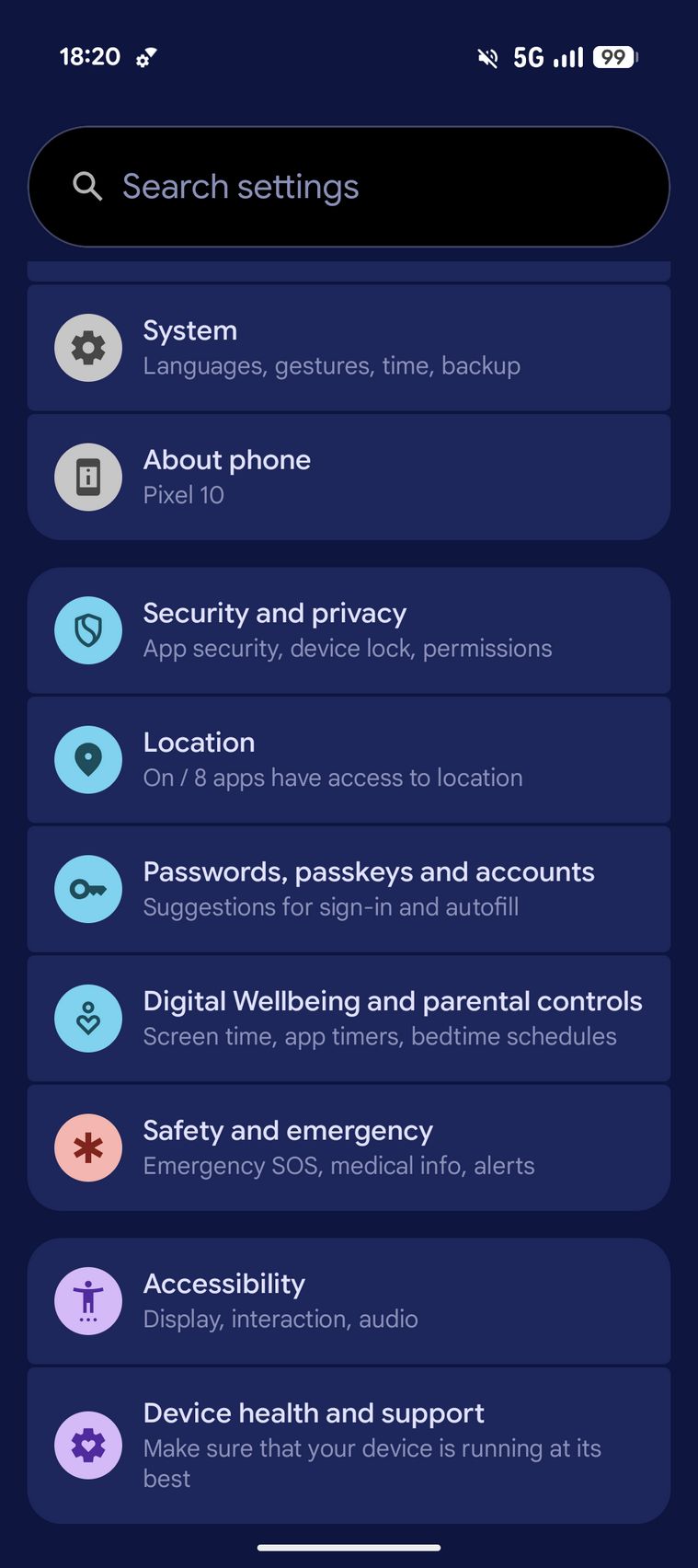Go to Location settings
This screenshot has height=1568, width=698.
coord(349,759)
